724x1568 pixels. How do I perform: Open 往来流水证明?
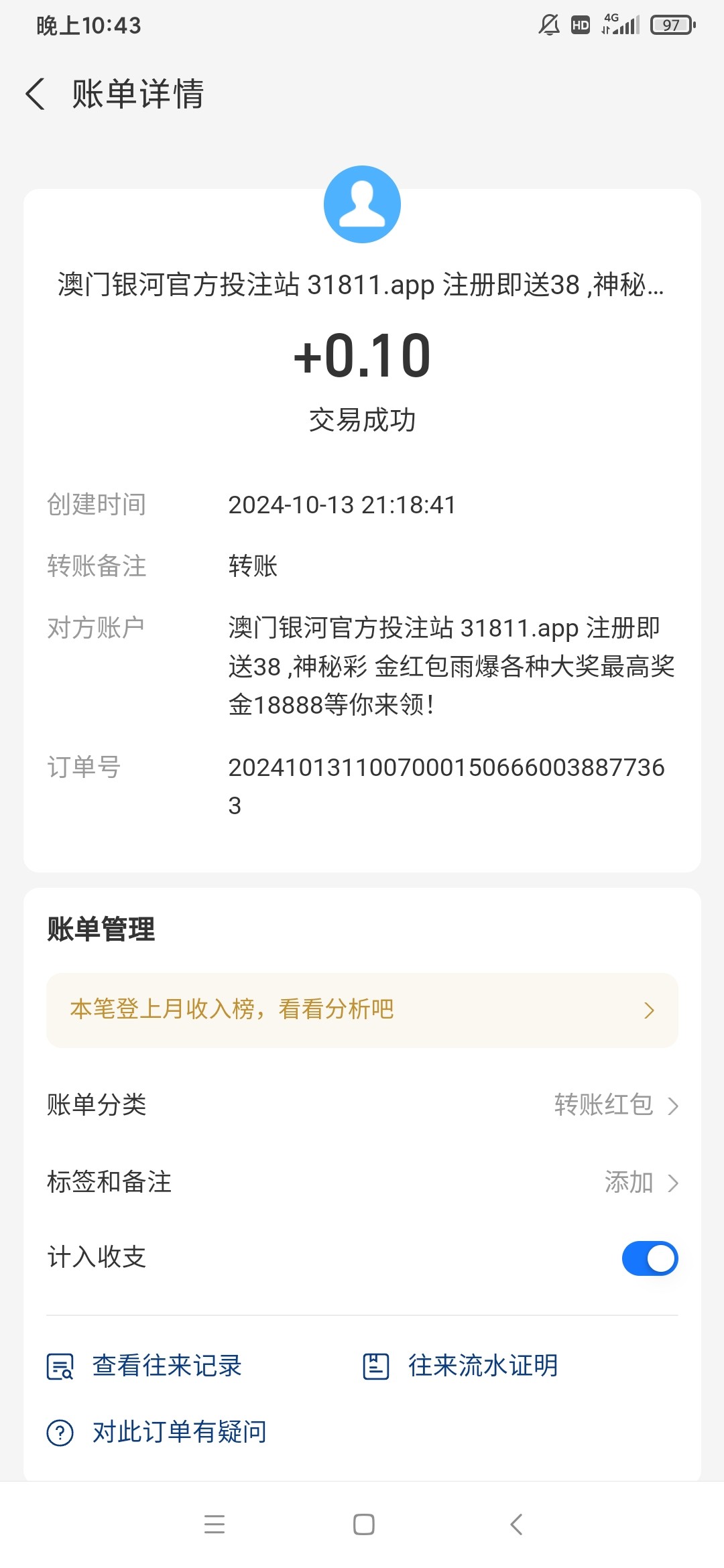pyautogui.click(x=460, y=1366)
